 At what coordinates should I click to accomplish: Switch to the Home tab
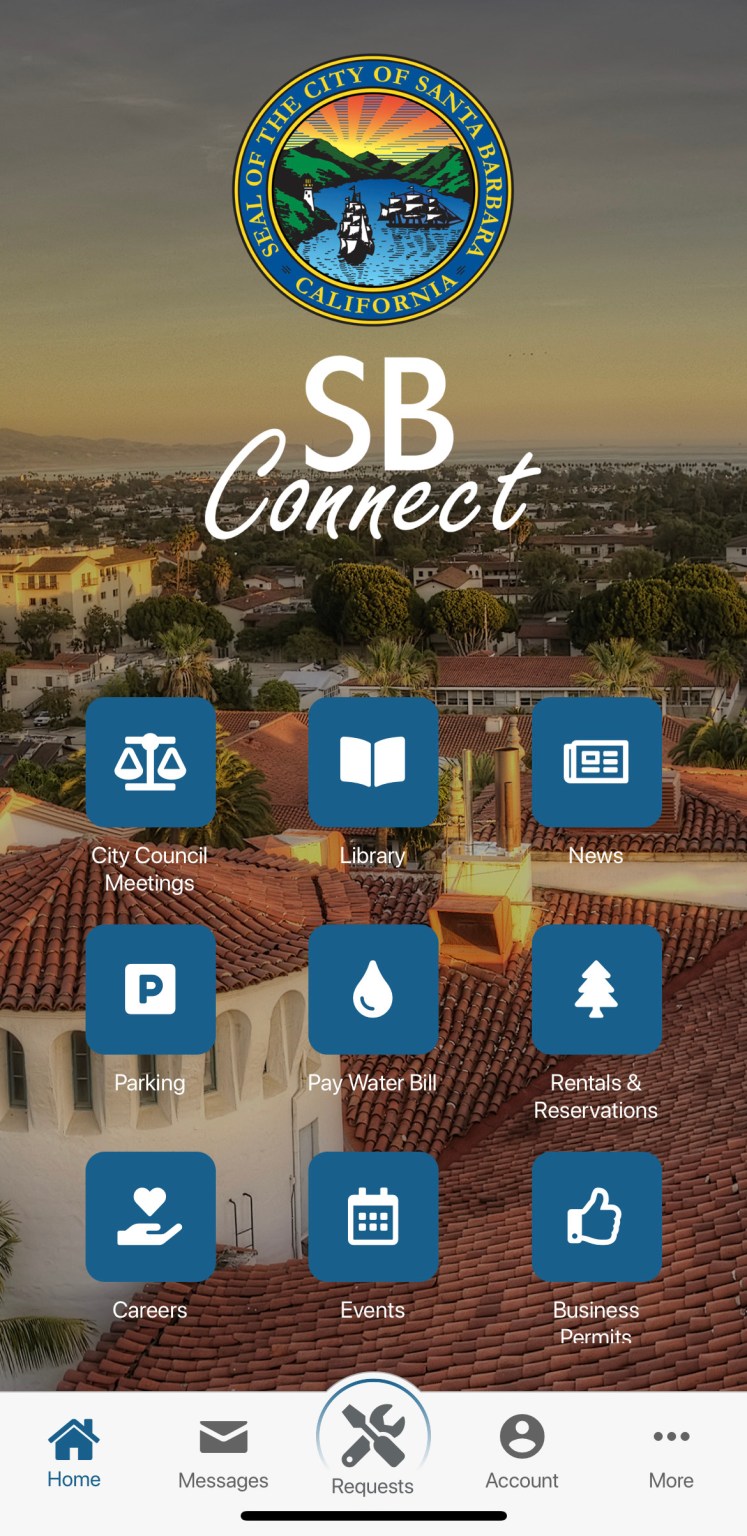coord(74,1450)
